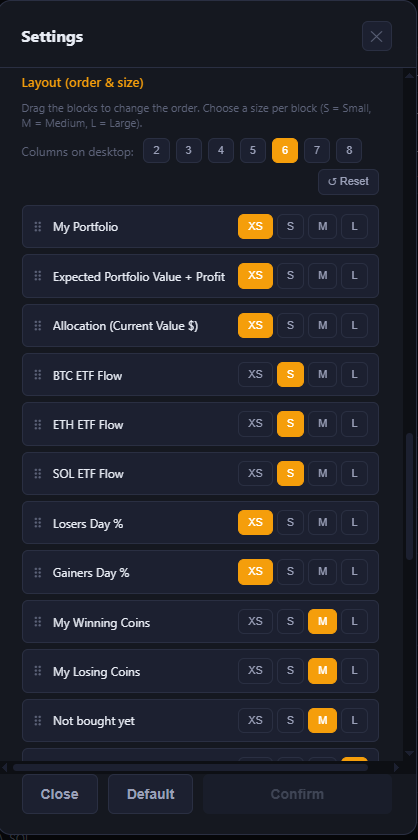Image resolution: width=418 pixels, height=840 pixels.
Task: Reset the layout order and sizes
Action: (348, 182)
